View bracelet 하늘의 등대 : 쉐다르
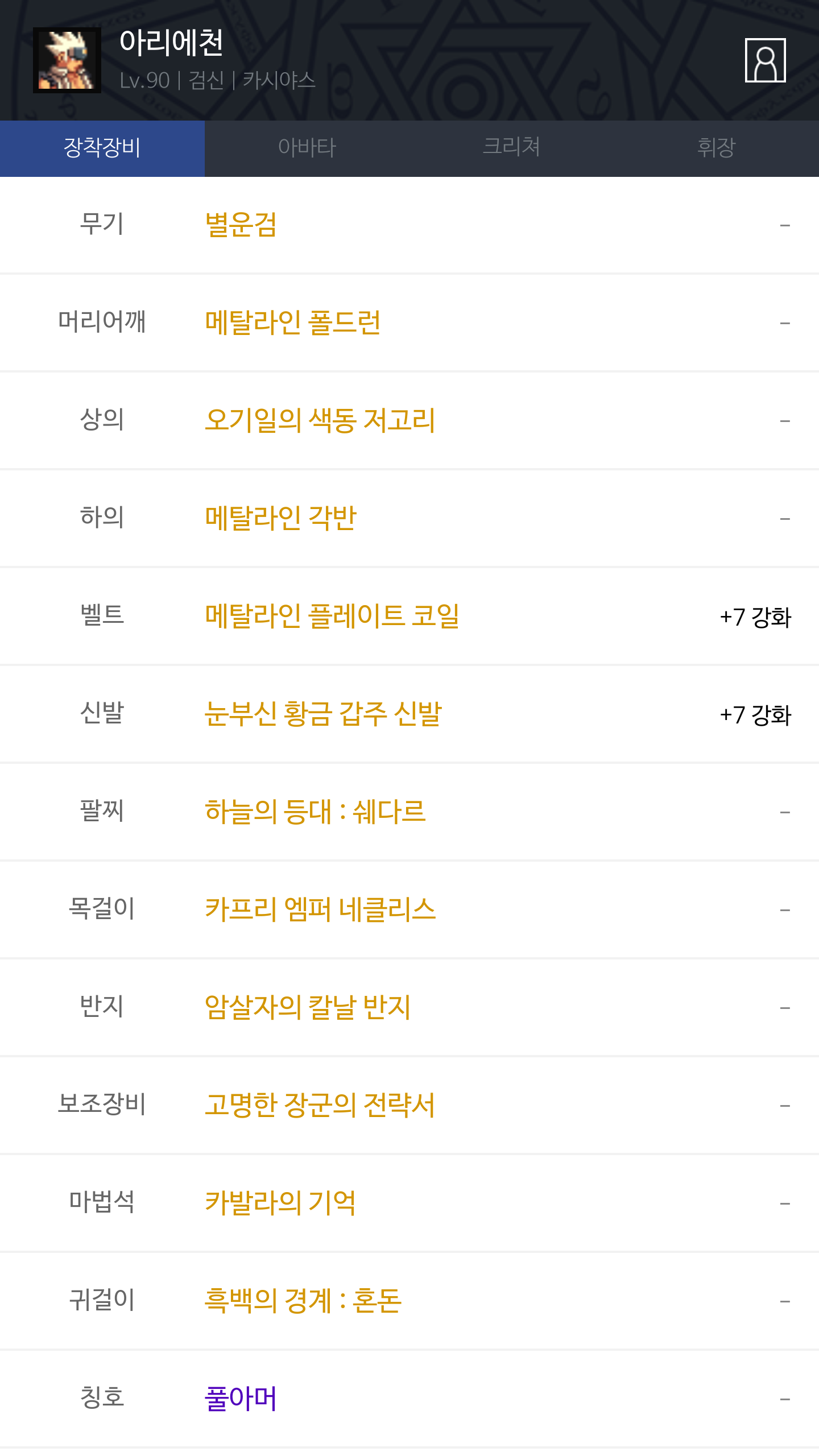Screen dimensions: 819x1456 point(315,812)
